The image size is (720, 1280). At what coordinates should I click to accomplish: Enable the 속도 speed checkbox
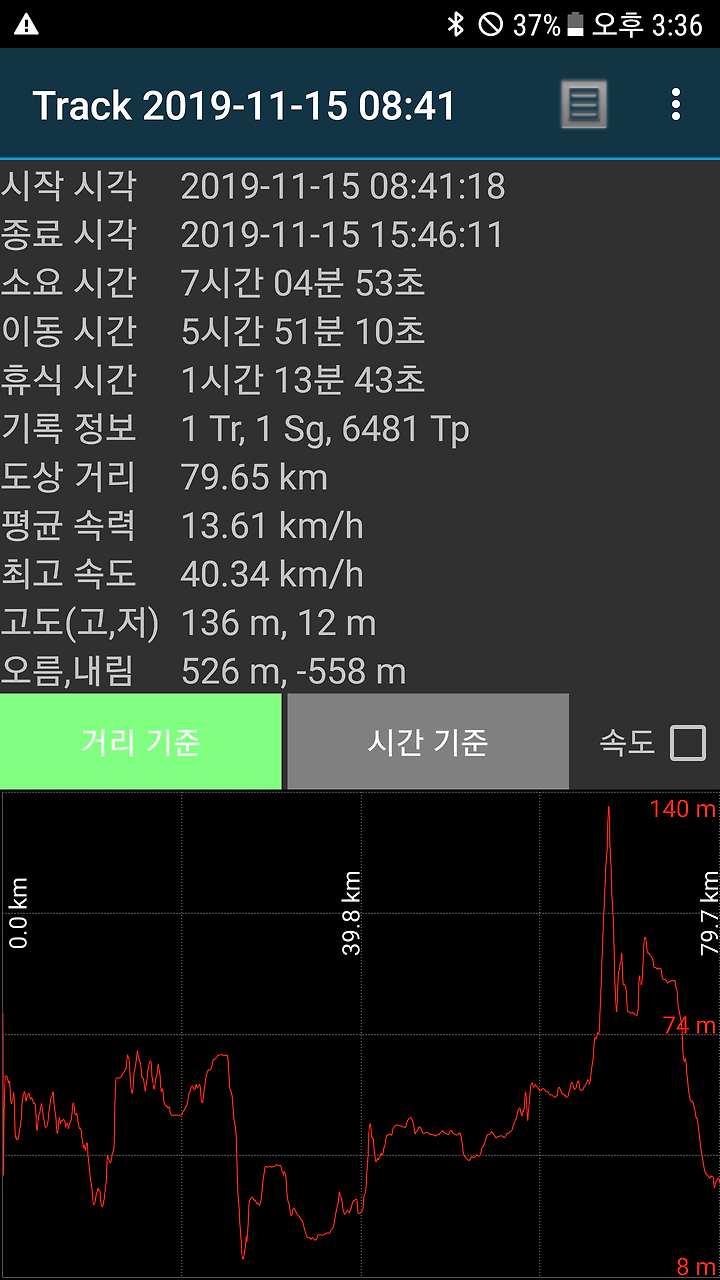click(688, 743)
